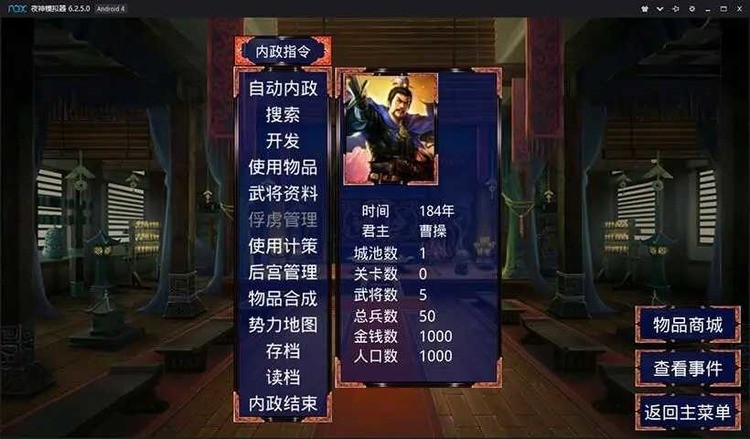Tap 查看事件 button
Screen dimensions: 750x439
(x=688, y=368)
